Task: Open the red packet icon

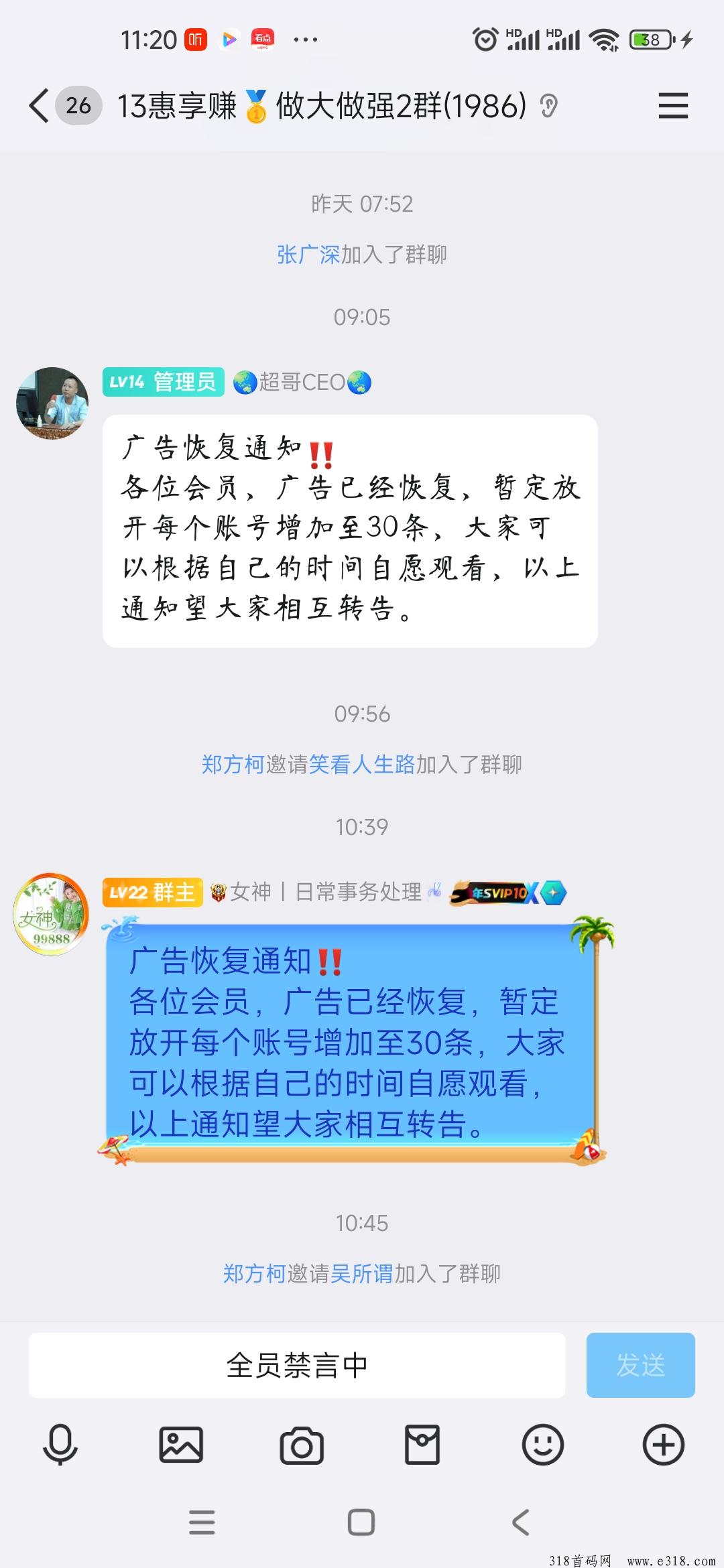Action: (422, 1445)
